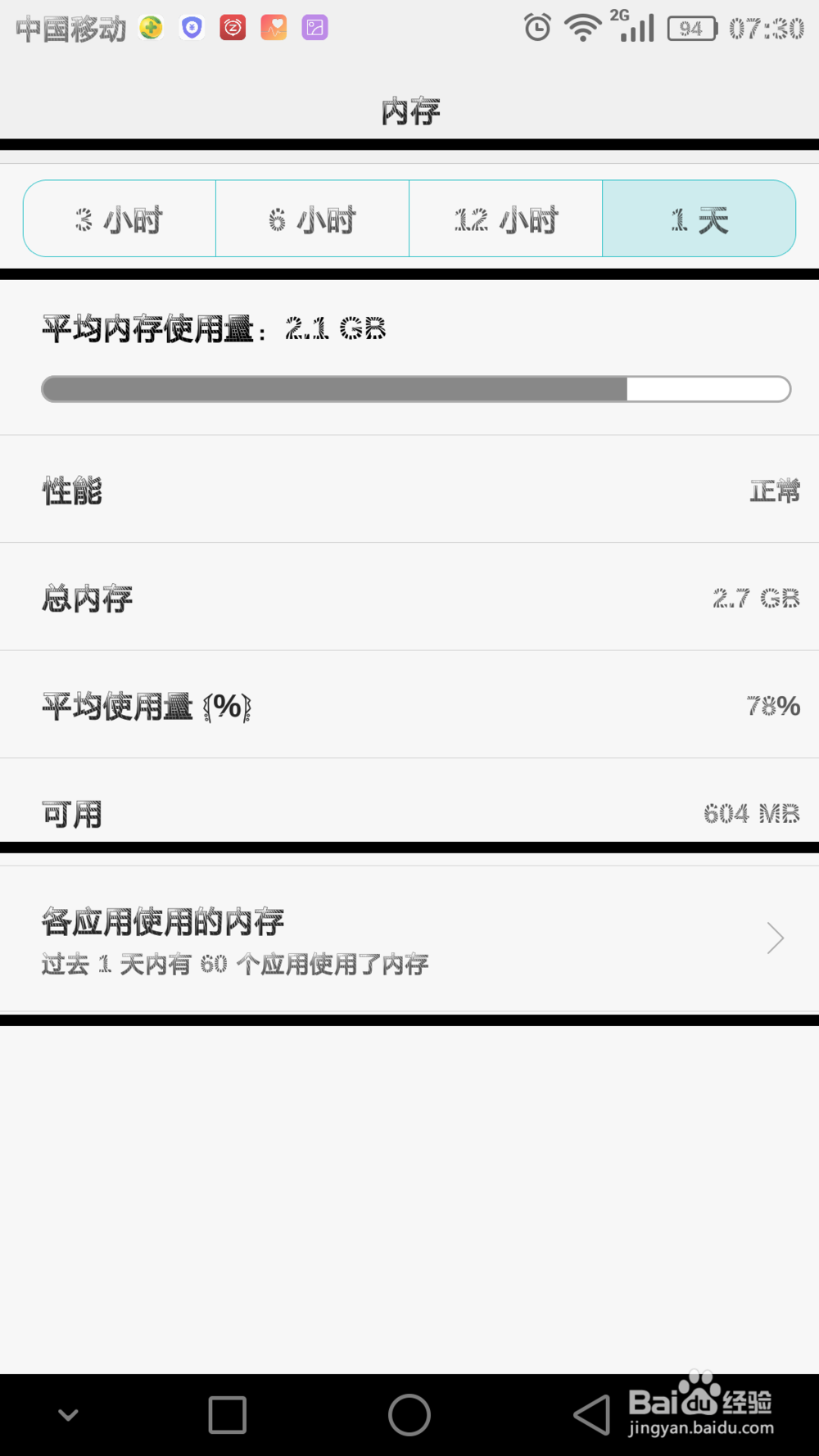Select the 6 小时 time range
819x1456 pixels.
pyautogui.click(x=312, y=219)
